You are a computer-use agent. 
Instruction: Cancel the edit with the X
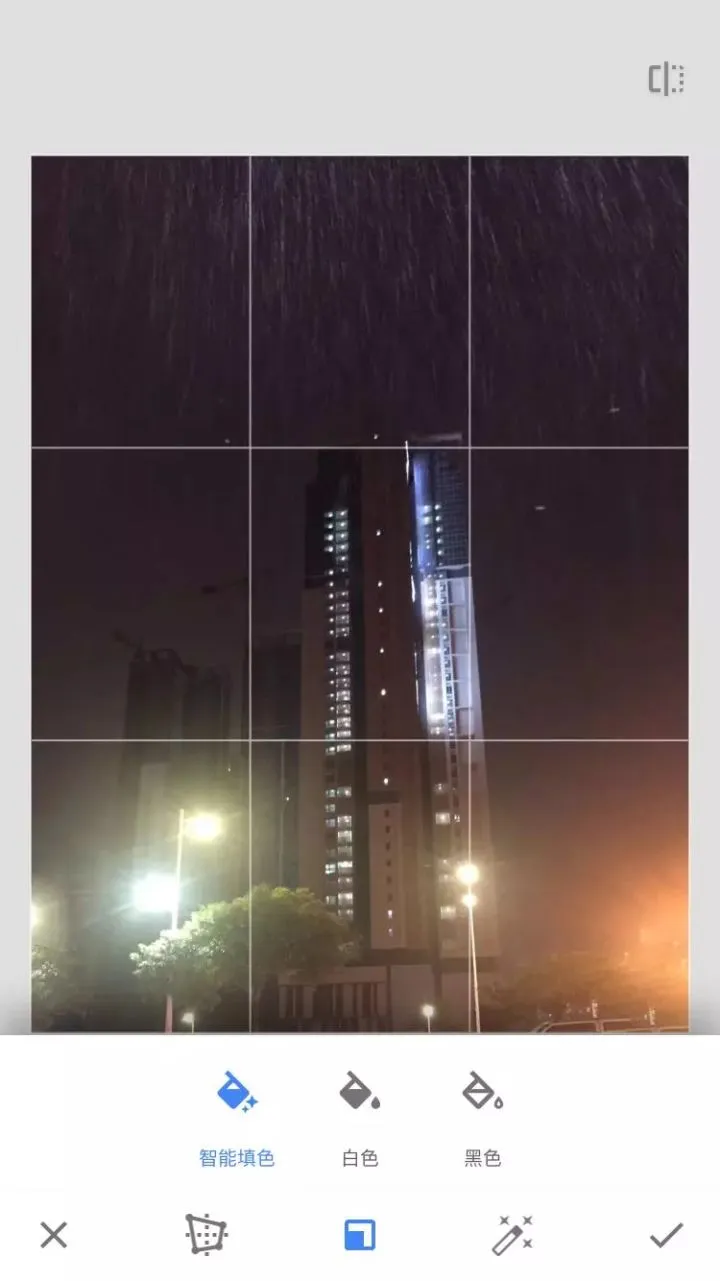click(x=54, y=1235)
